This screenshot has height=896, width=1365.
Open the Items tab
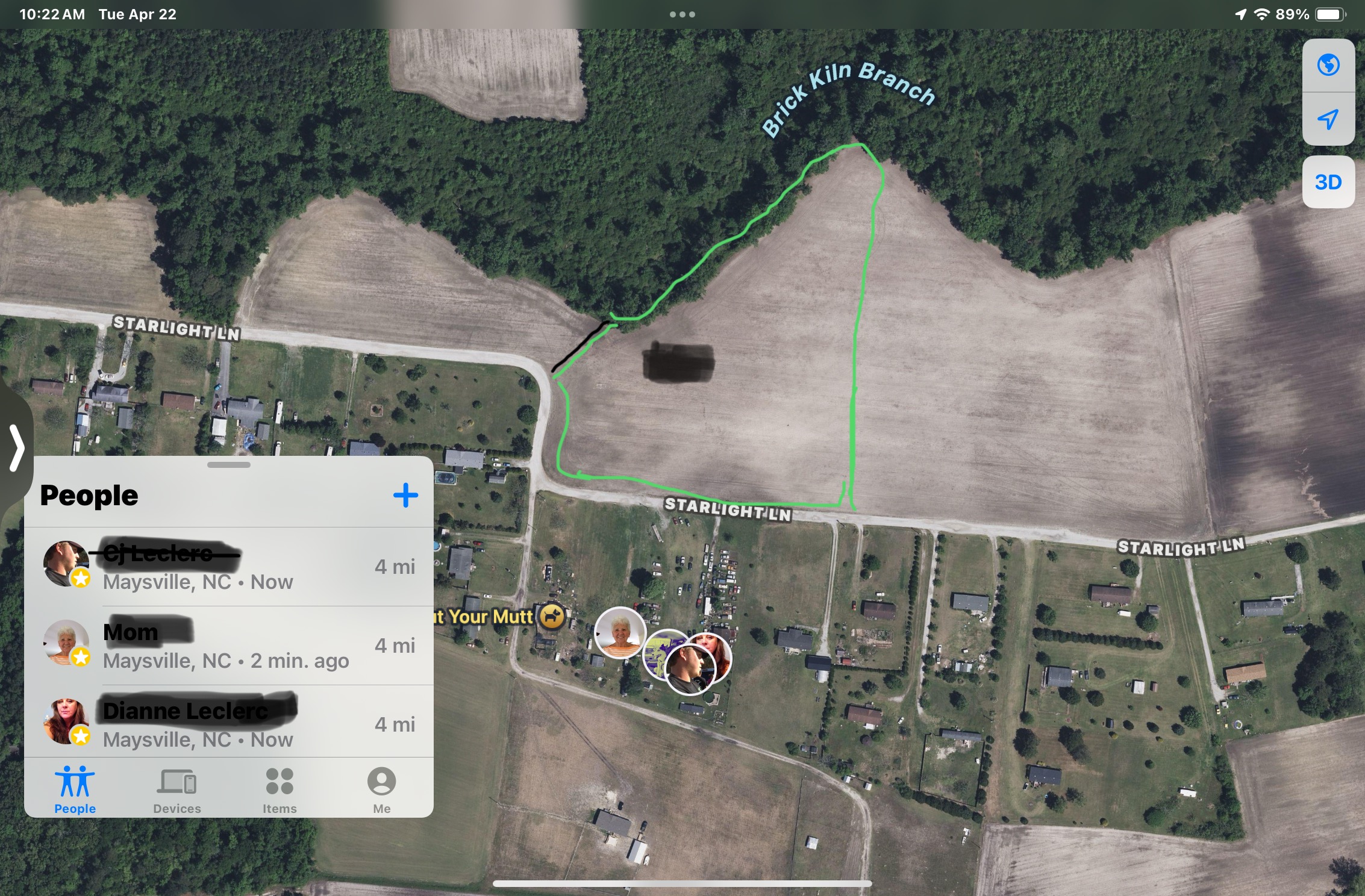[280, 790]
